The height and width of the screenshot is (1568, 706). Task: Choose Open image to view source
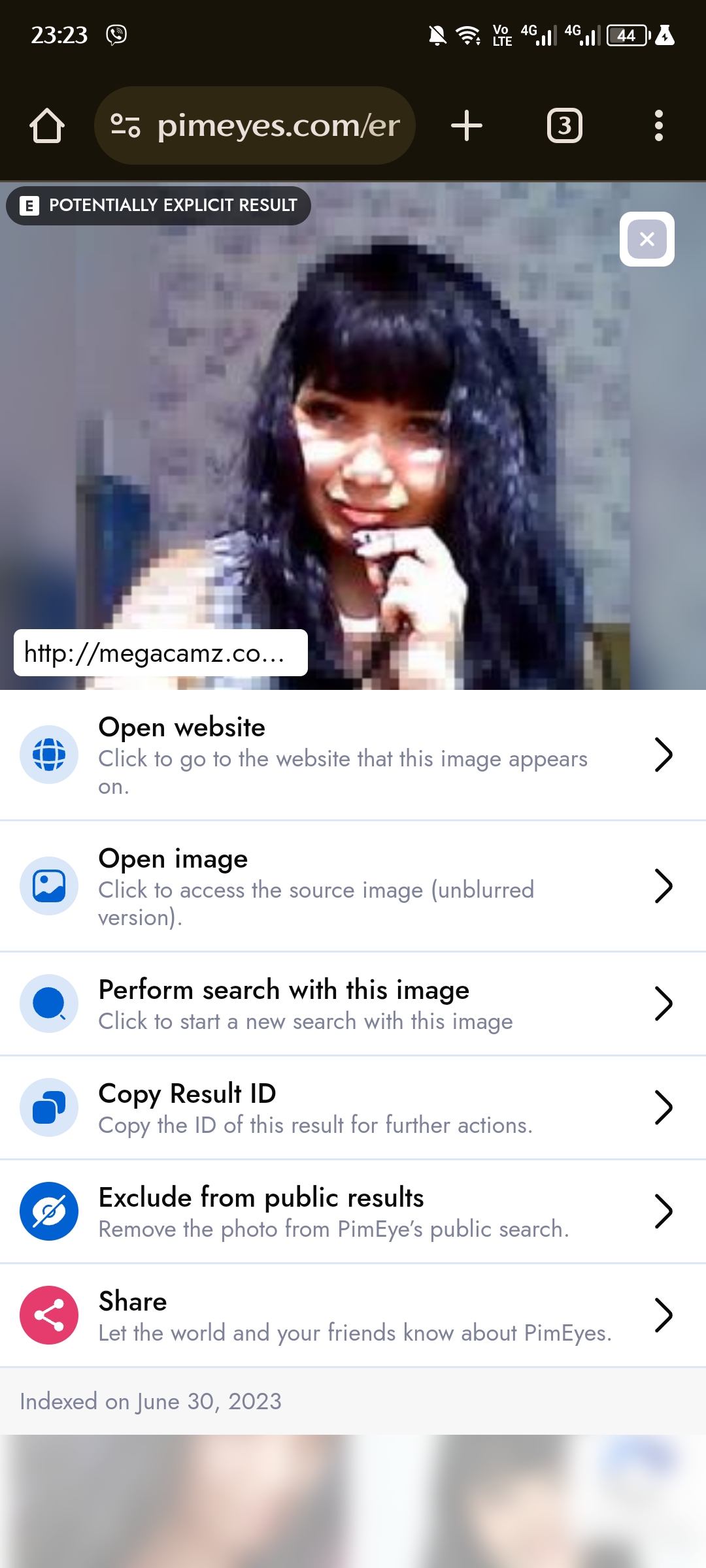353,887
